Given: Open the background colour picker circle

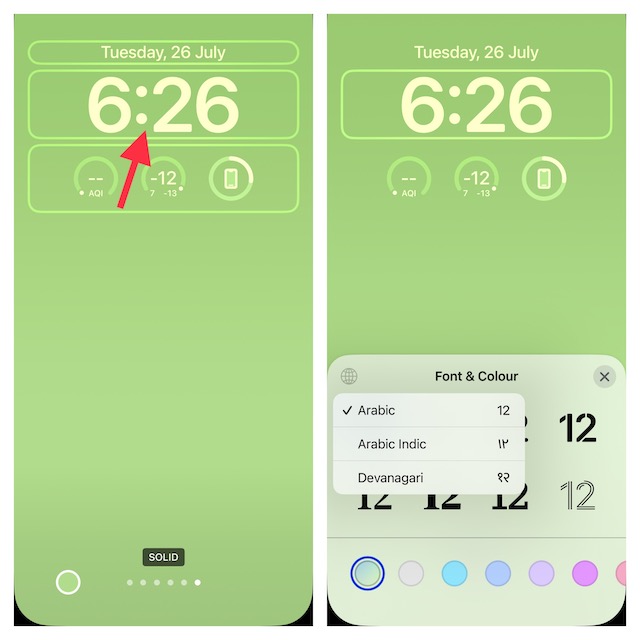Looking at the screenshot, I should click(68, 582).
